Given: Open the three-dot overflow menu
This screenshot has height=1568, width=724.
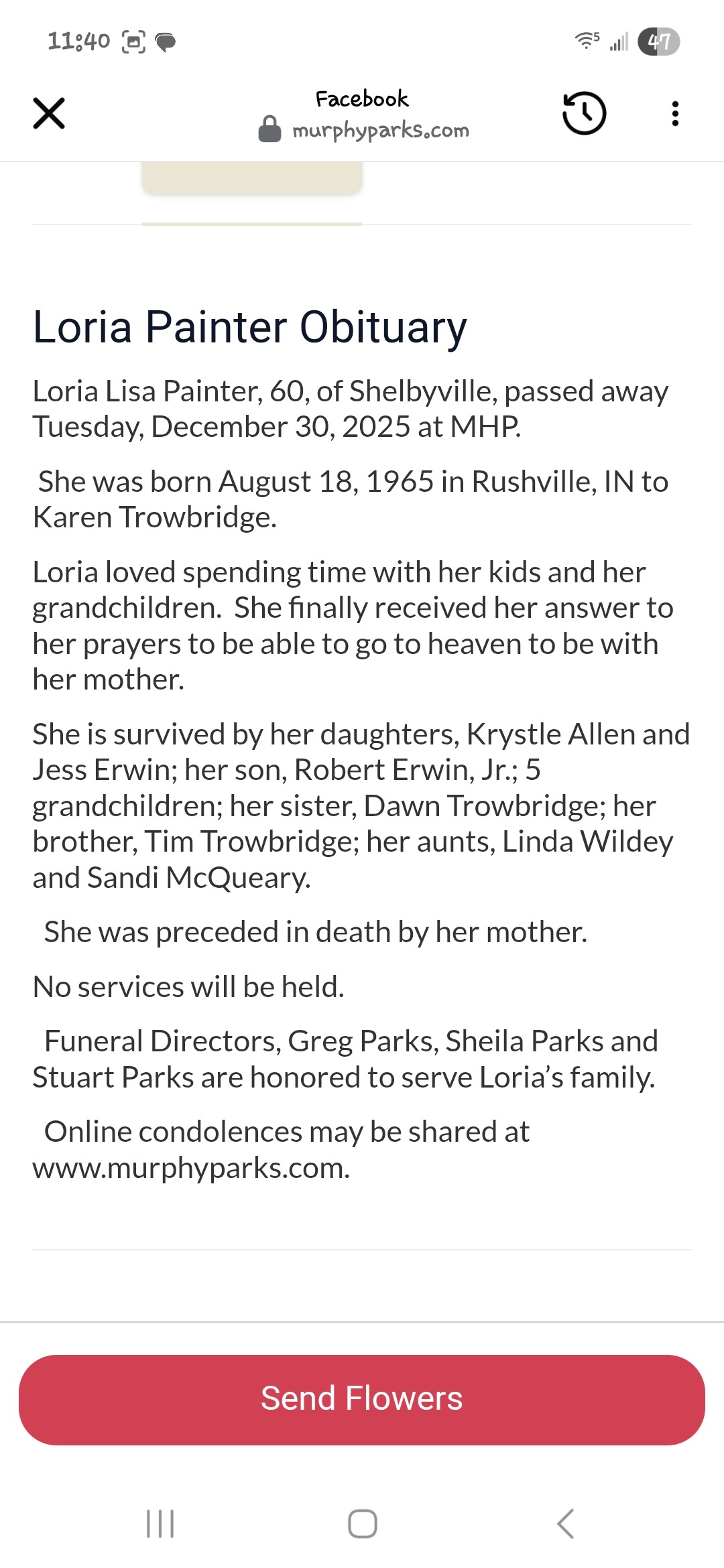Looking at the screenshot, I should tap(675, 113).
